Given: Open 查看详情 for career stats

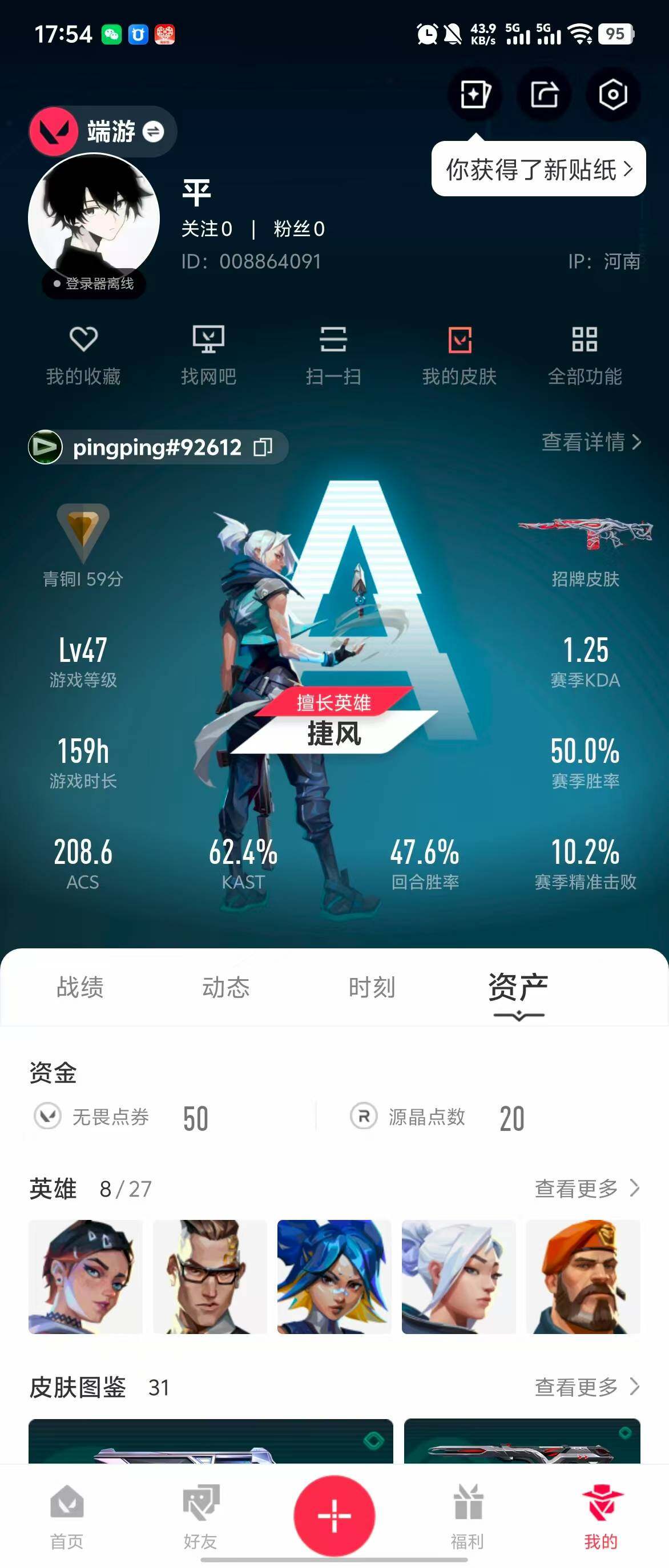Looking at the screenshot, I should [591, 442].
